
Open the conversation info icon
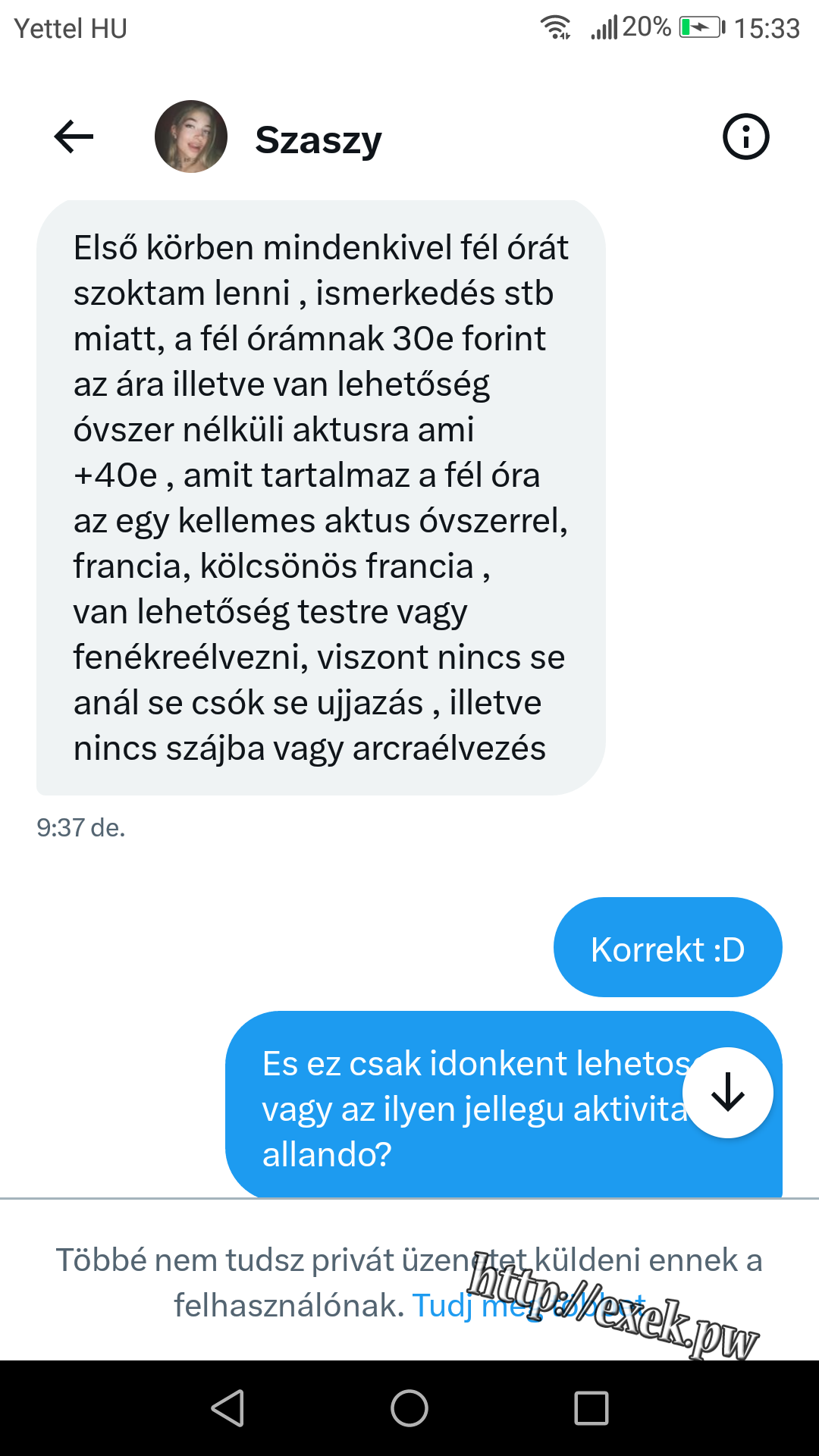point(745,137)
